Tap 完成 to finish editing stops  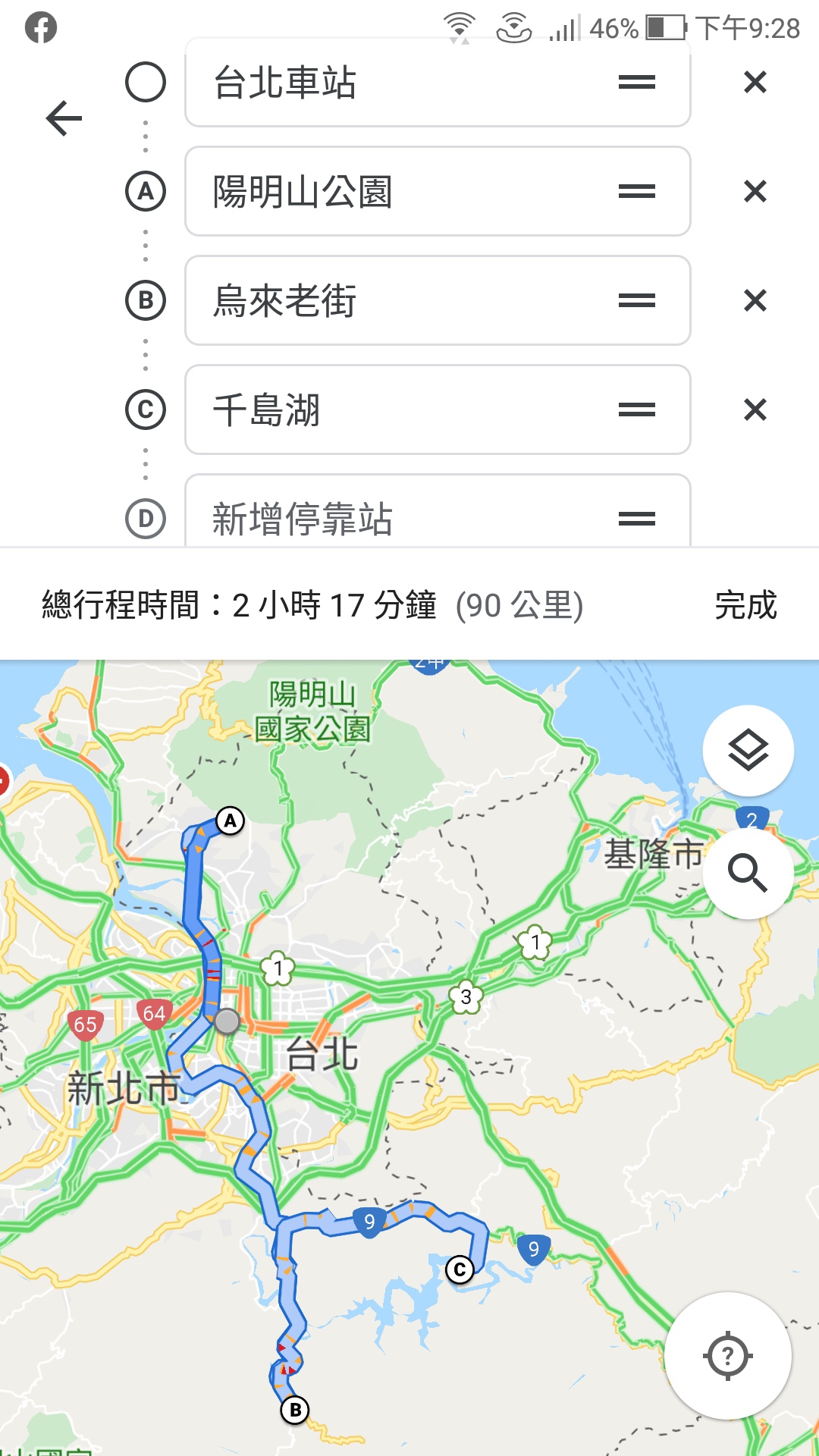(746, 605)
